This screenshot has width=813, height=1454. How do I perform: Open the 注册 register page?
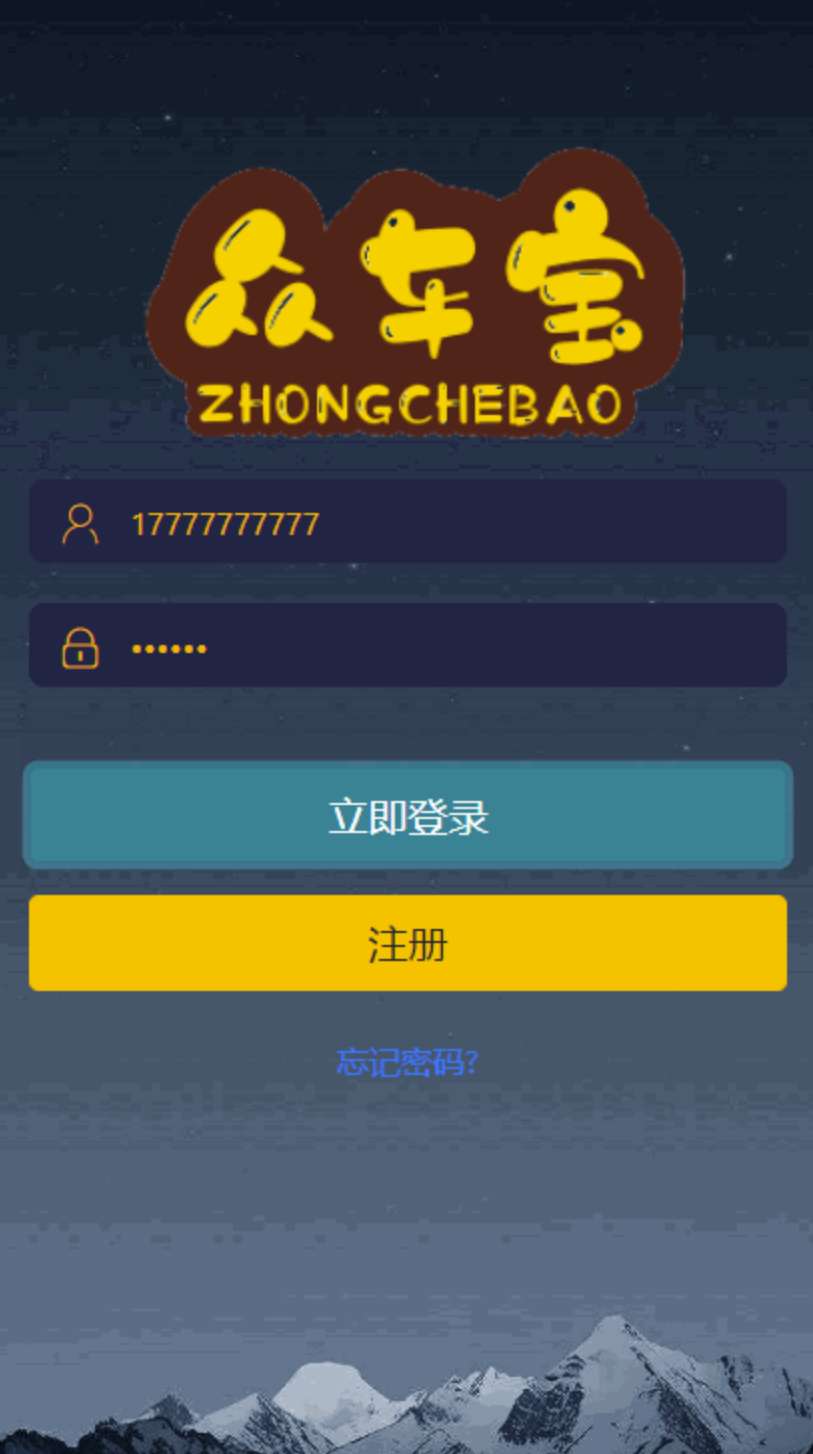(x=407, y=943)
